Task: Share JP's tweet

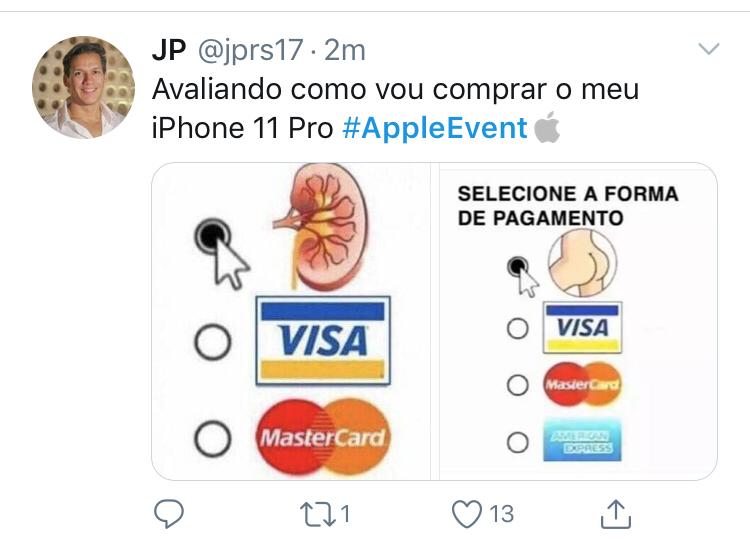Action: point(615,514)
